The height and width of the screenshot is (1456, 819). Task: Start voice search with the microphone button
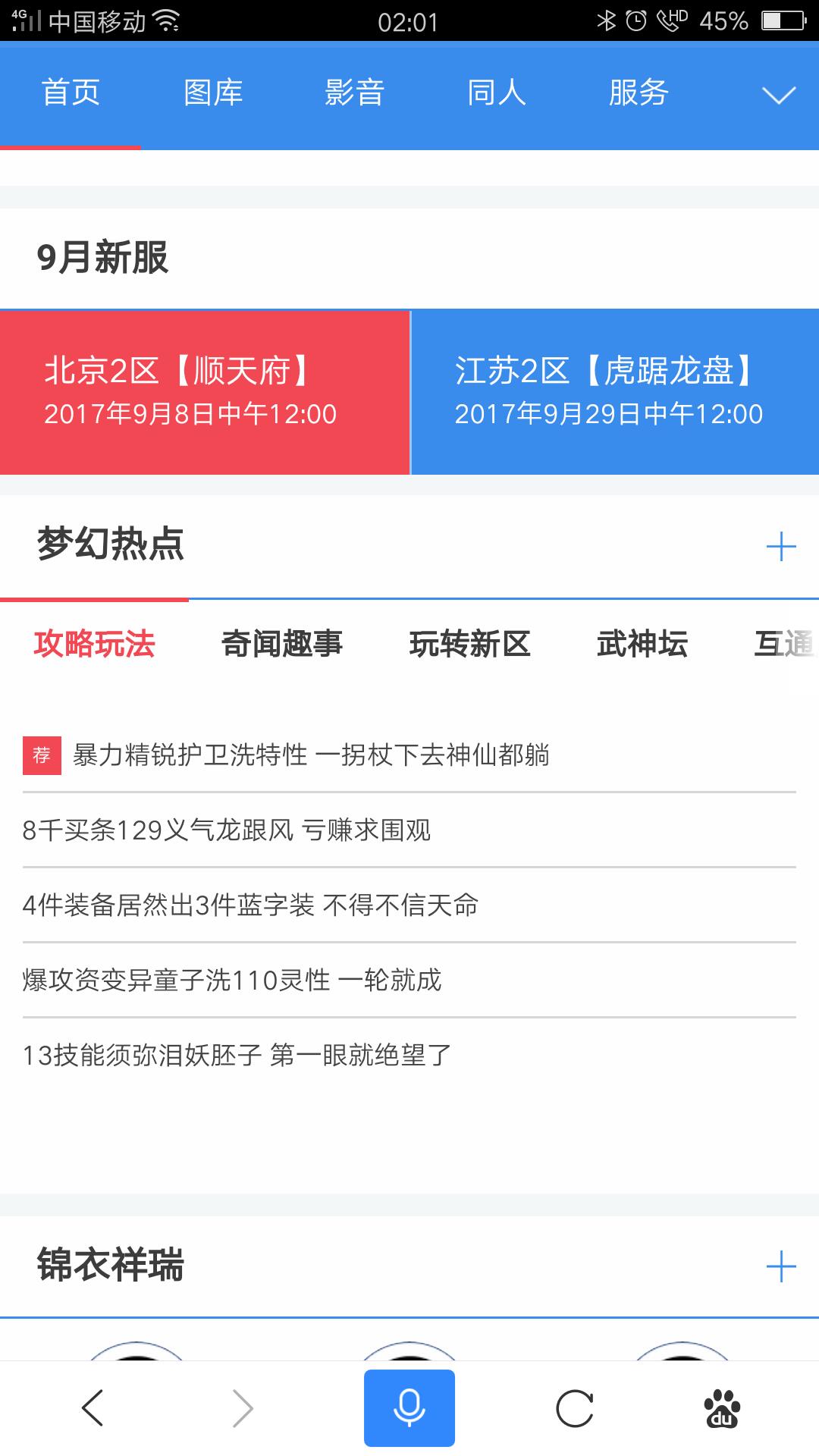point(409,1408)
